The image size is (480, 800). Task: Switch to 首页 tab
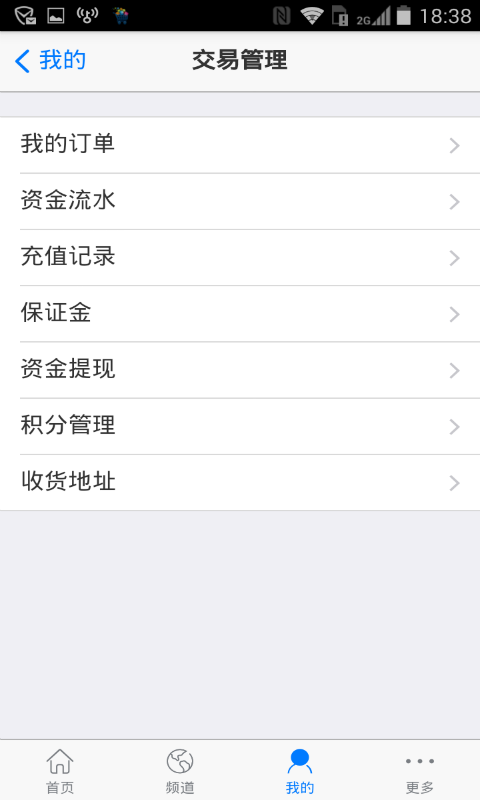pyautogui.click(x=60, y=770)
